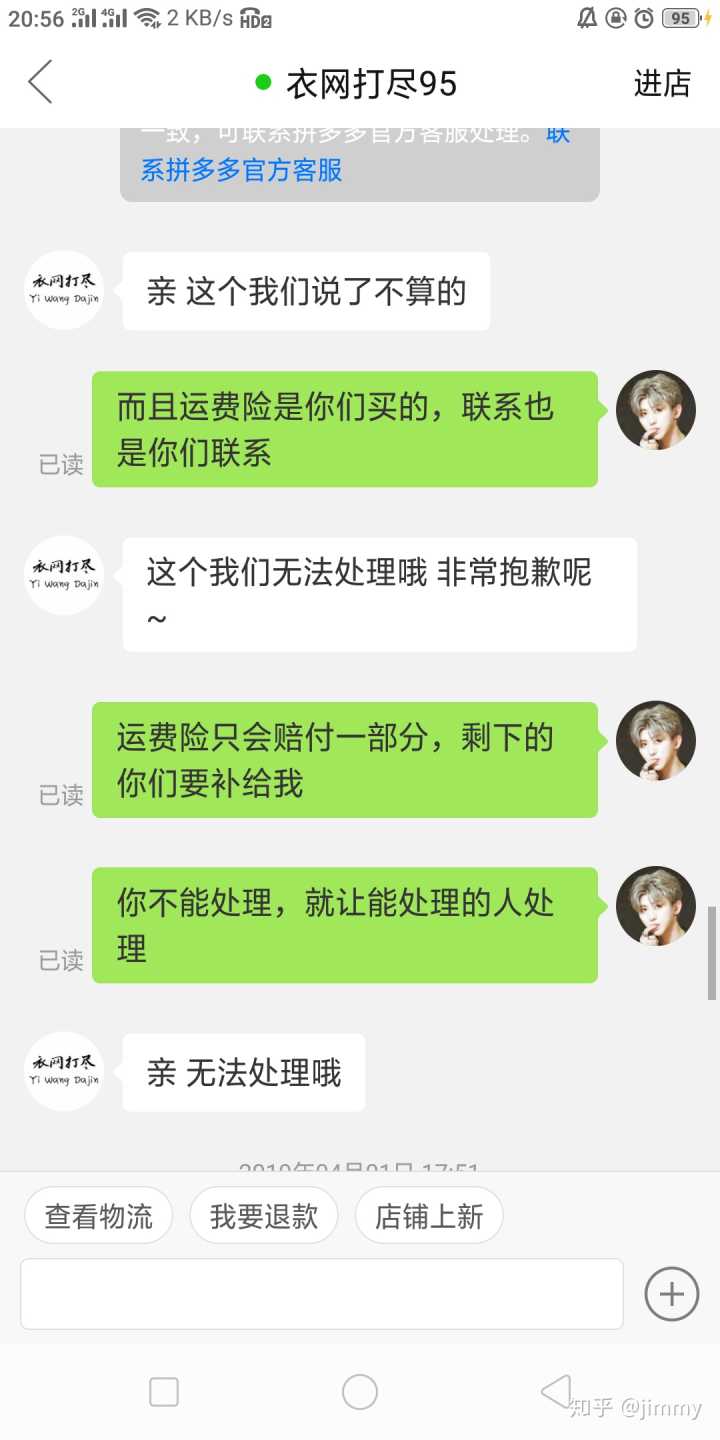Focus the message text input box
This screenshot has height=1440, width=720.
[x=322, y=1294]
